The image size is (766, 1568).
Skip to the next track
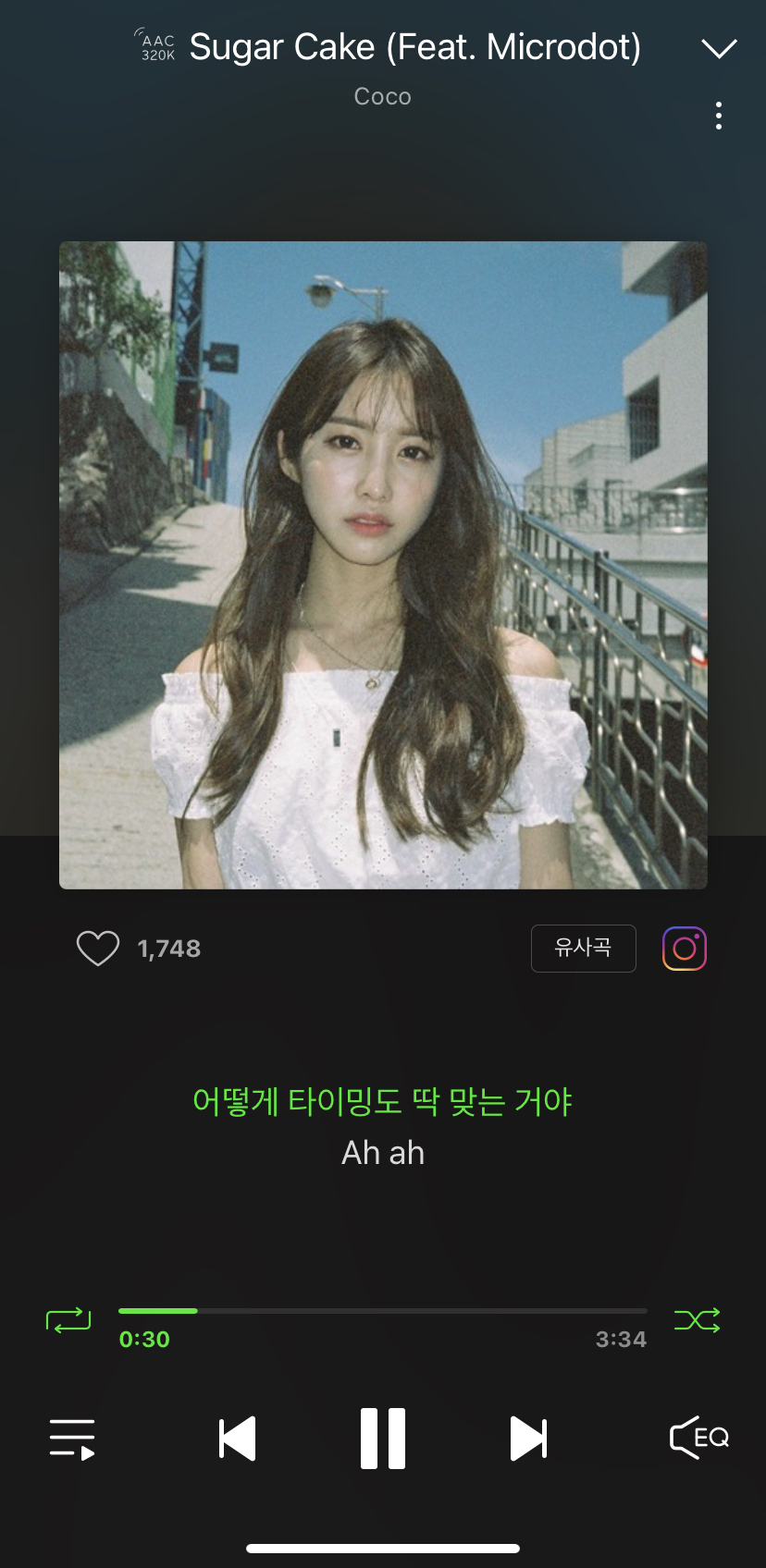click(528, 1436)
